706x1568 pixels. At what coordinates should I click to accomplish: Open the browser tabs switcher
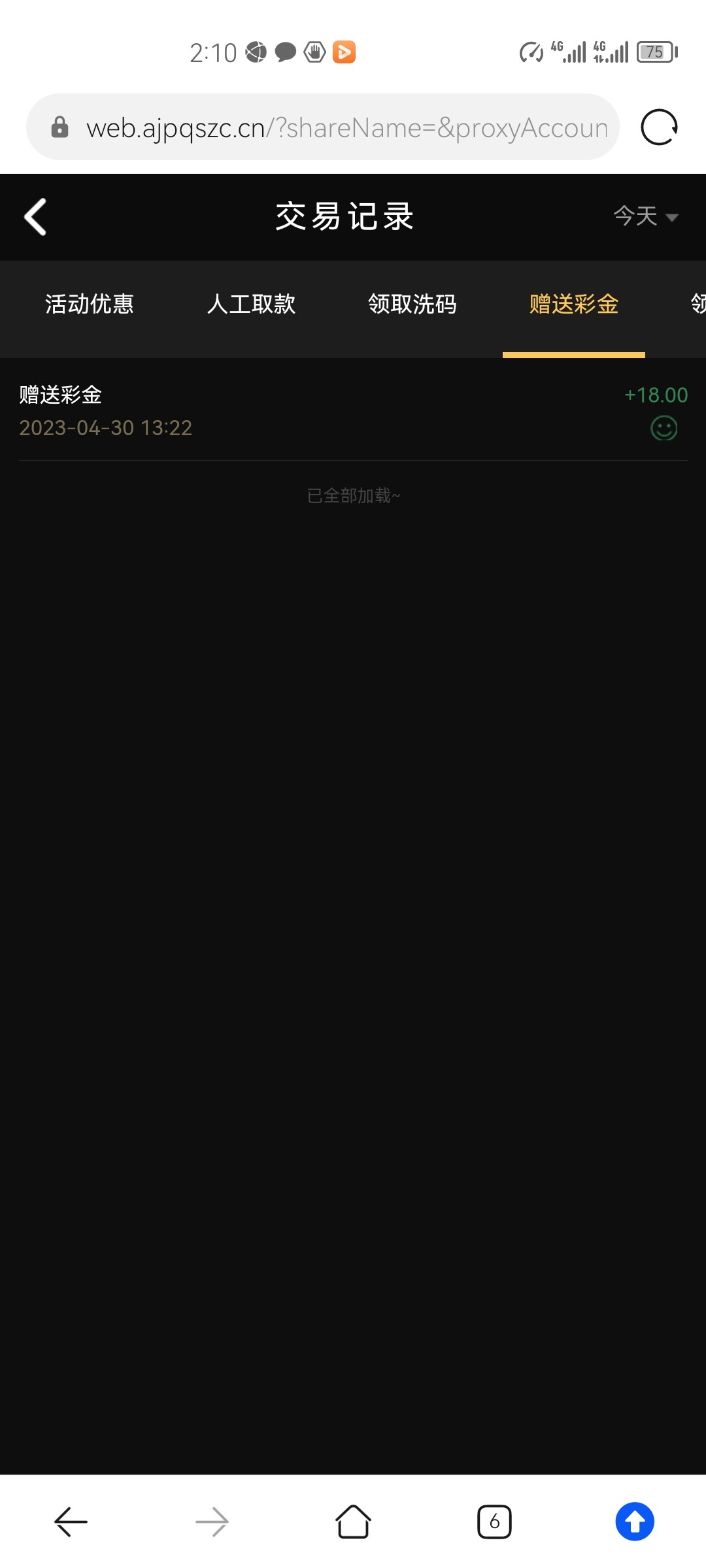tap(494, 1522)
